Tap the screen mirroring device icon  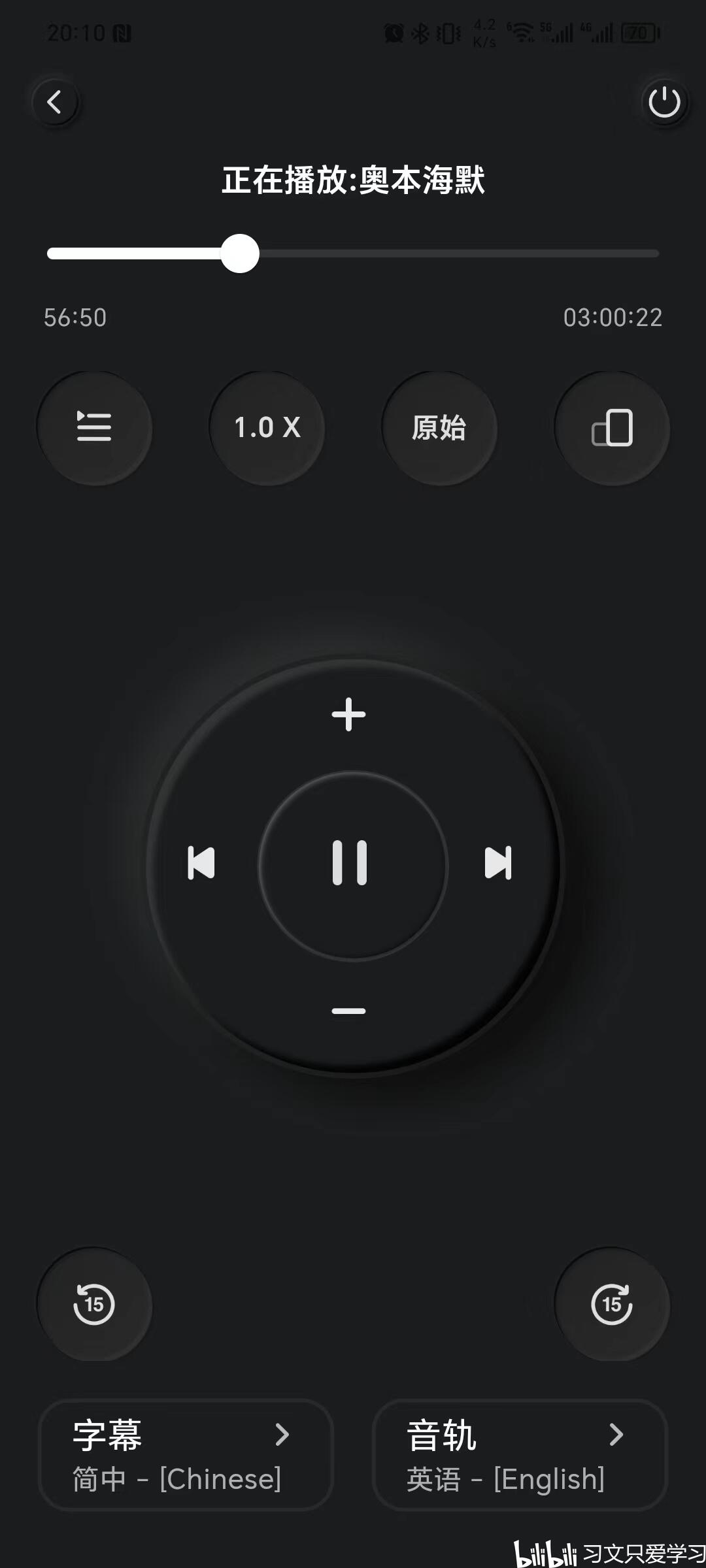612,428
